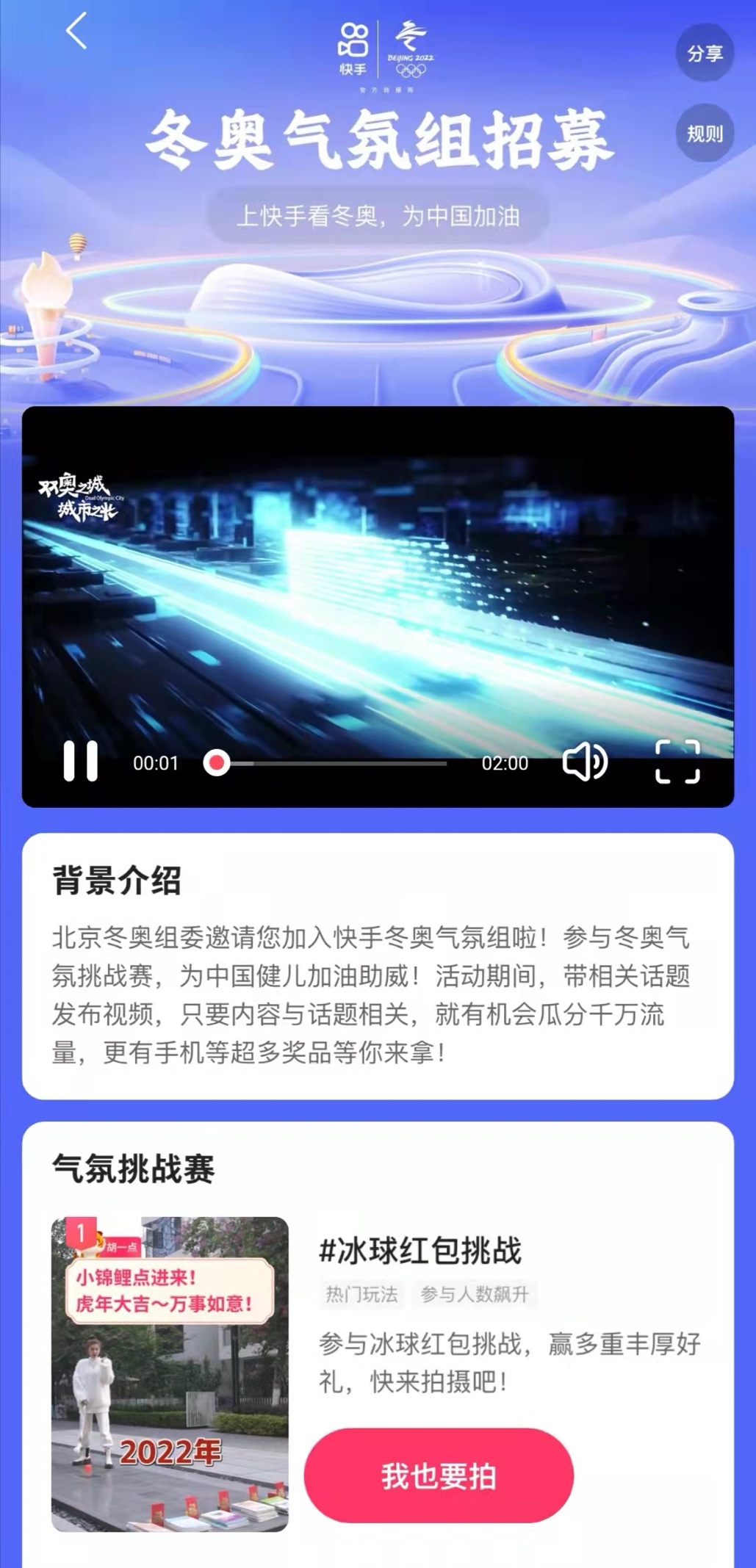Tap the 分享 share button
Screen dimensions: 756x1568
tap(704, 53)
